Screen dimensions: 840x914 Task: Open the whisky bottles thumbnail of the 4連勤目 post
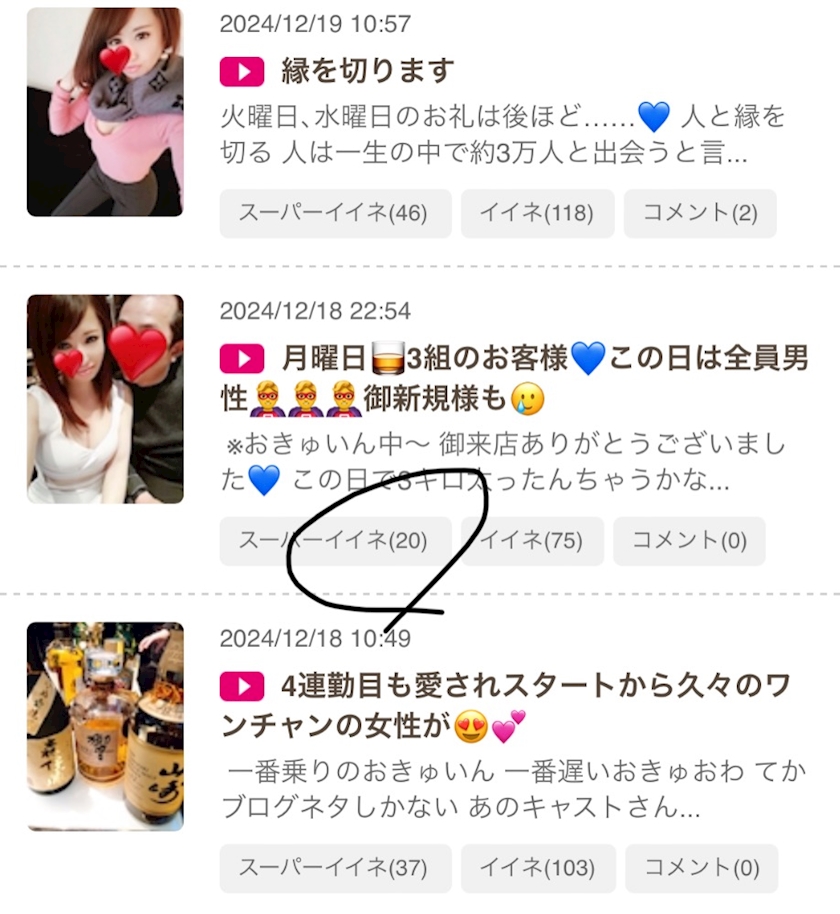pos(105,726)
